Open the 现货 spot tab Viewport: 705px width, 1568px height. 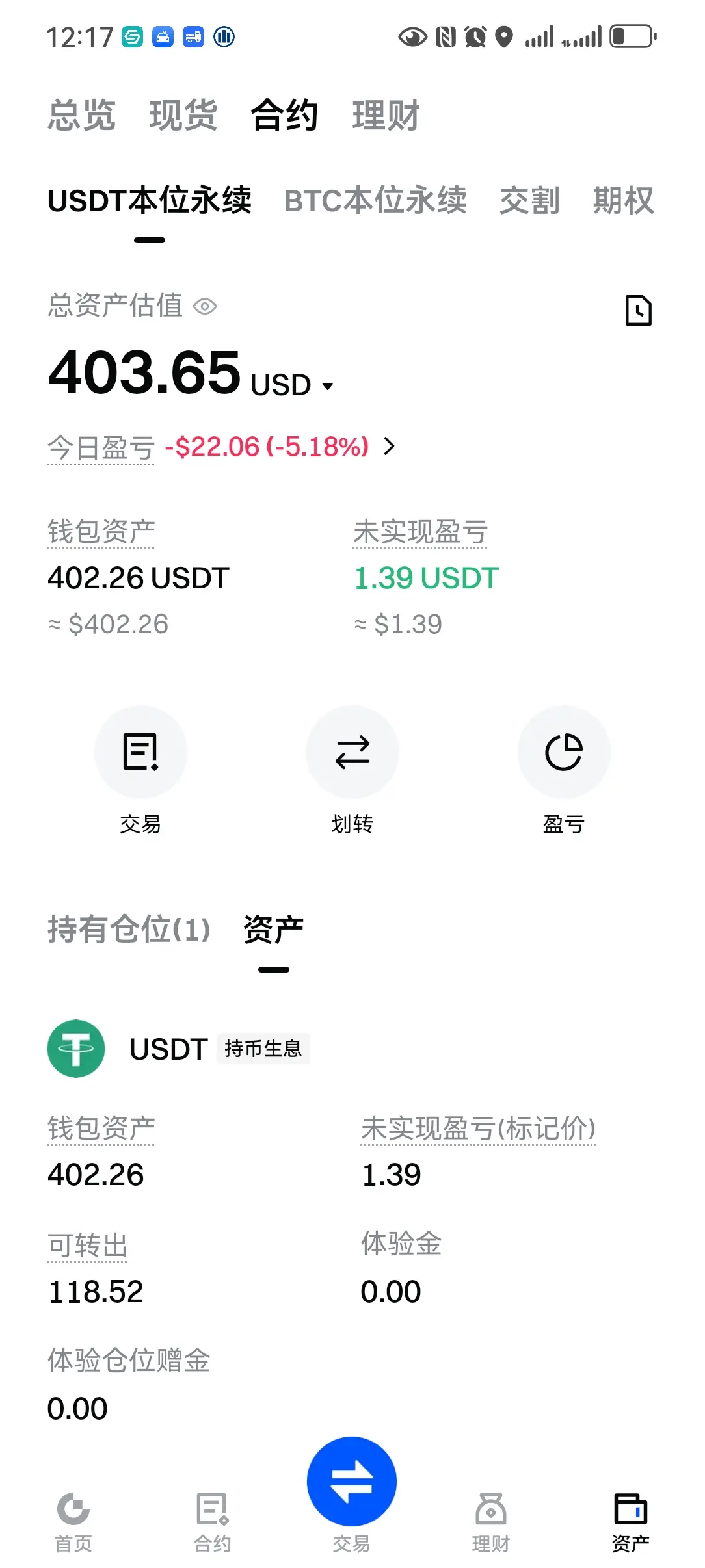pos(183,116)
